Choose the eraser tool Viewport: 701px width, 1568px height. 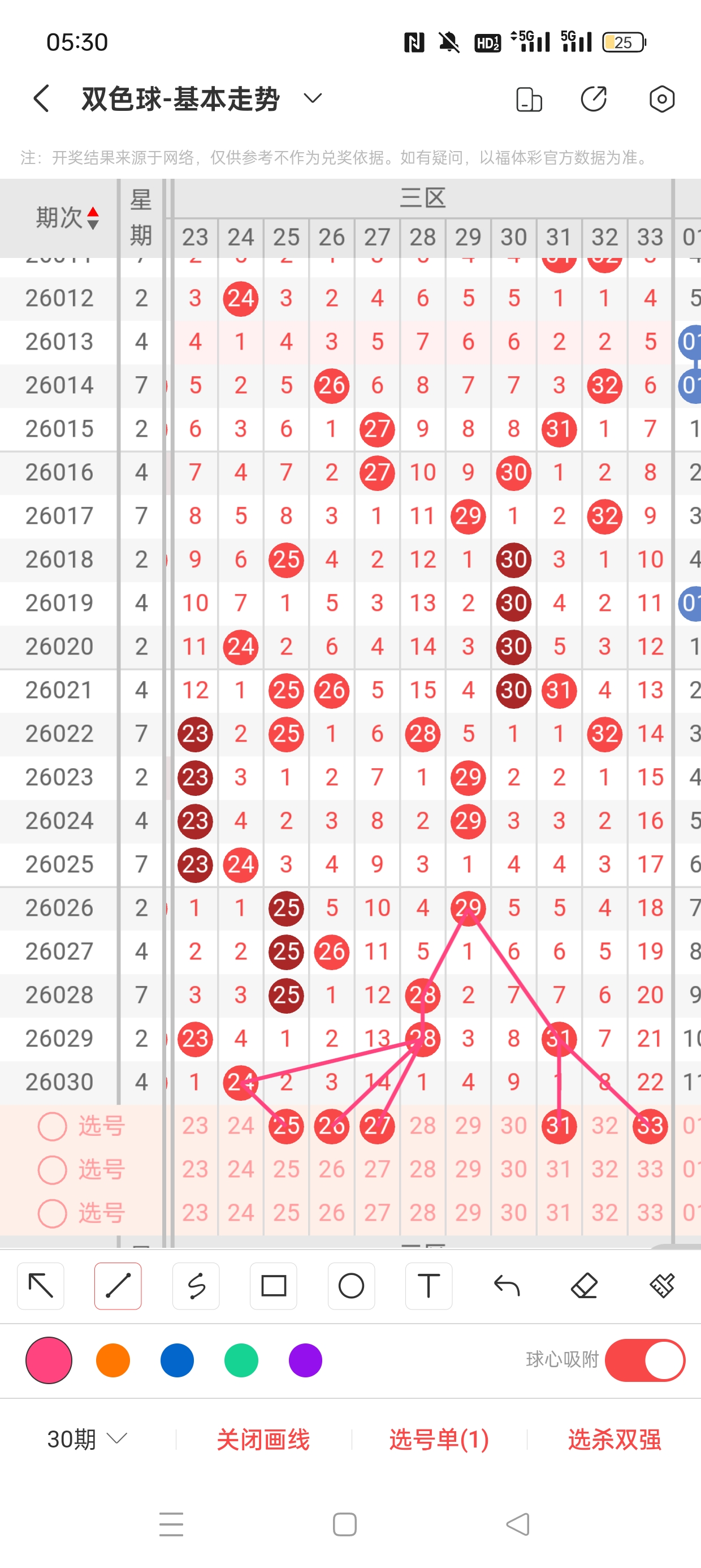pos(584,1286)
